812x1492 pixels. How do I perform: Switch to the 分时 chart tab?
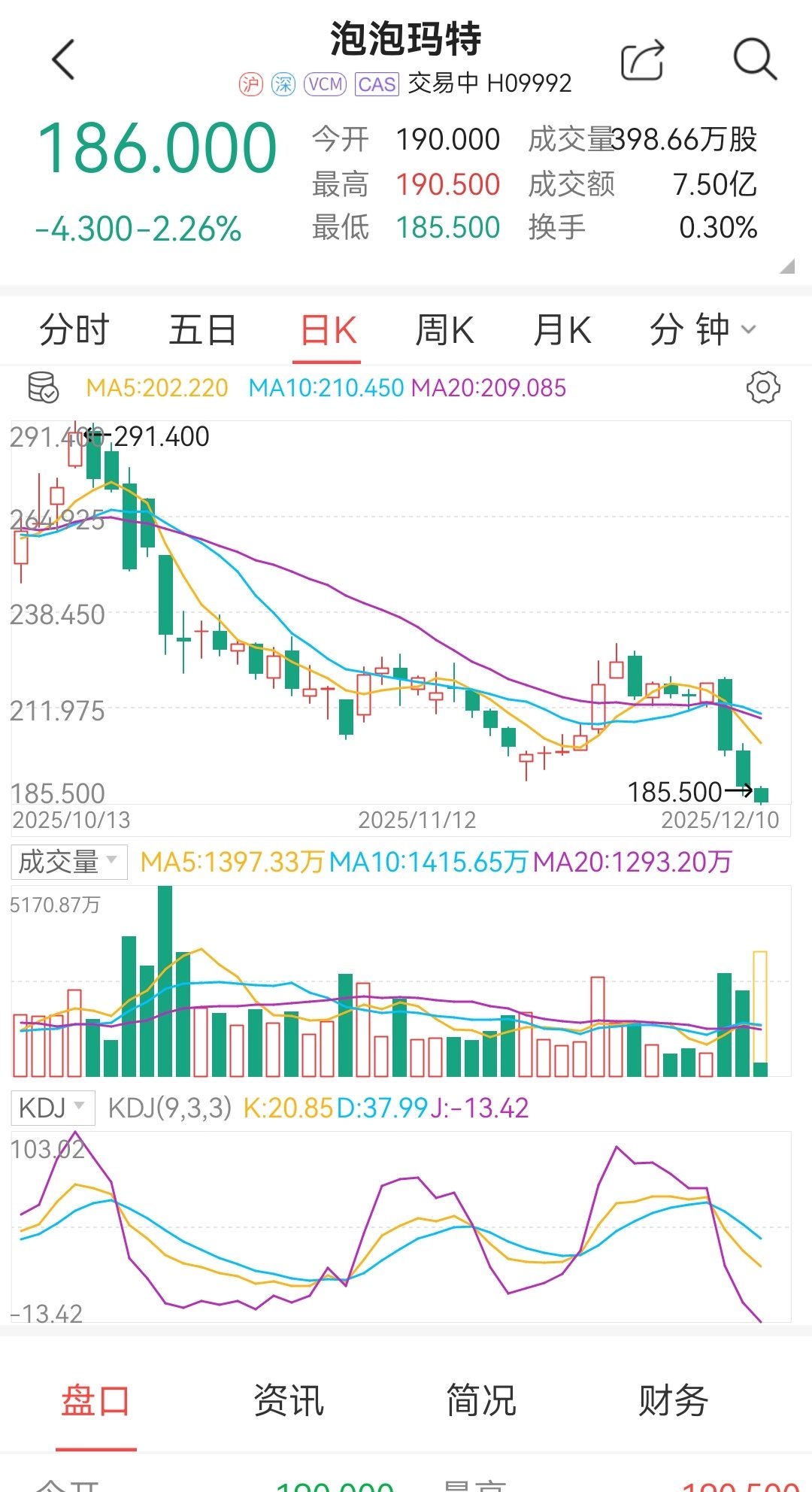(74, 330)
